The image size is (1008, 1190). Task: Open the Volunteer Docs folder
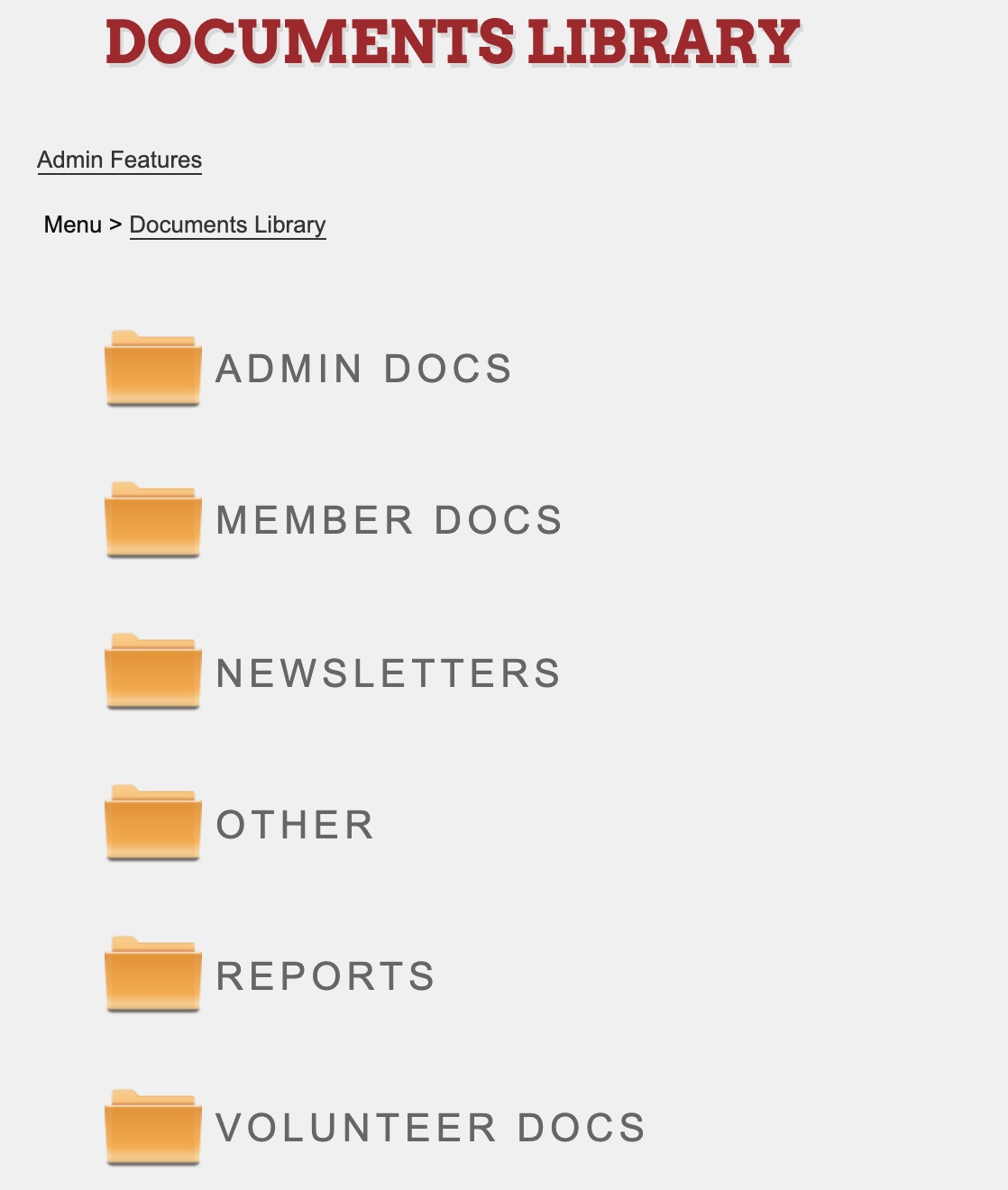point(430,1128)
